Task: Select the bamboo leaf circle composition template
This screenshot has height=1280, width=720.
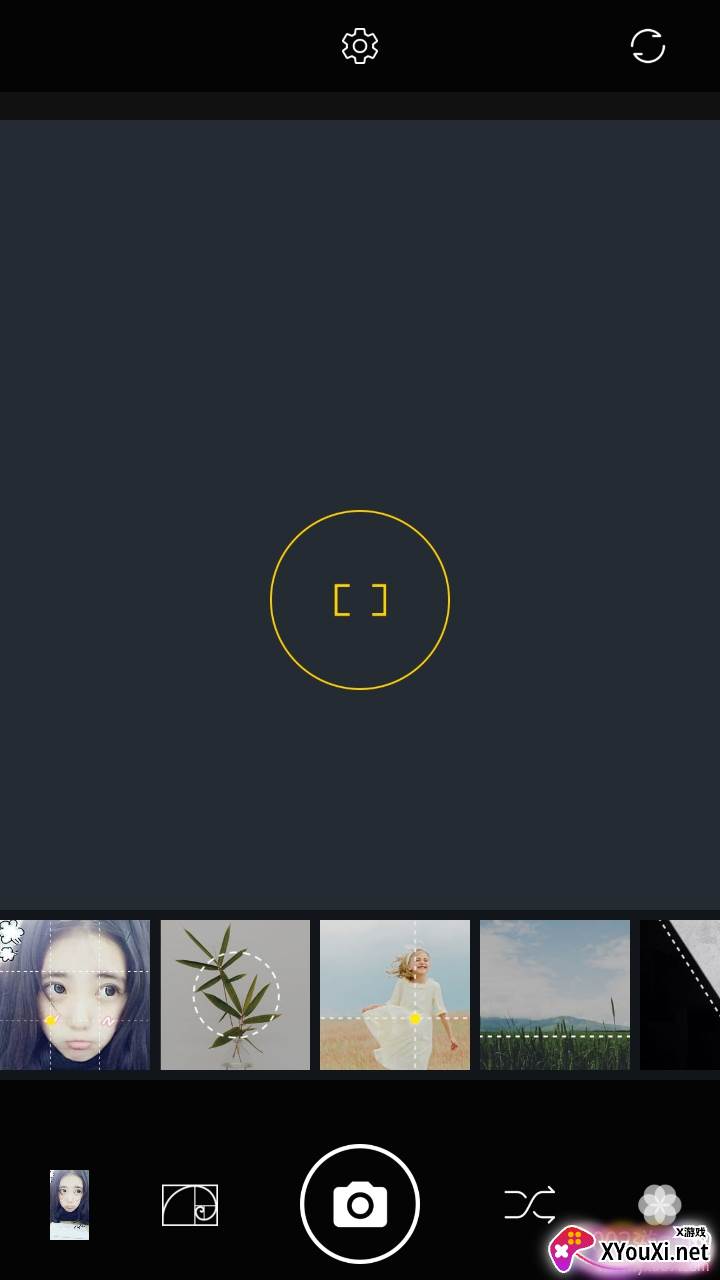Action: click(x=235, y=995)
